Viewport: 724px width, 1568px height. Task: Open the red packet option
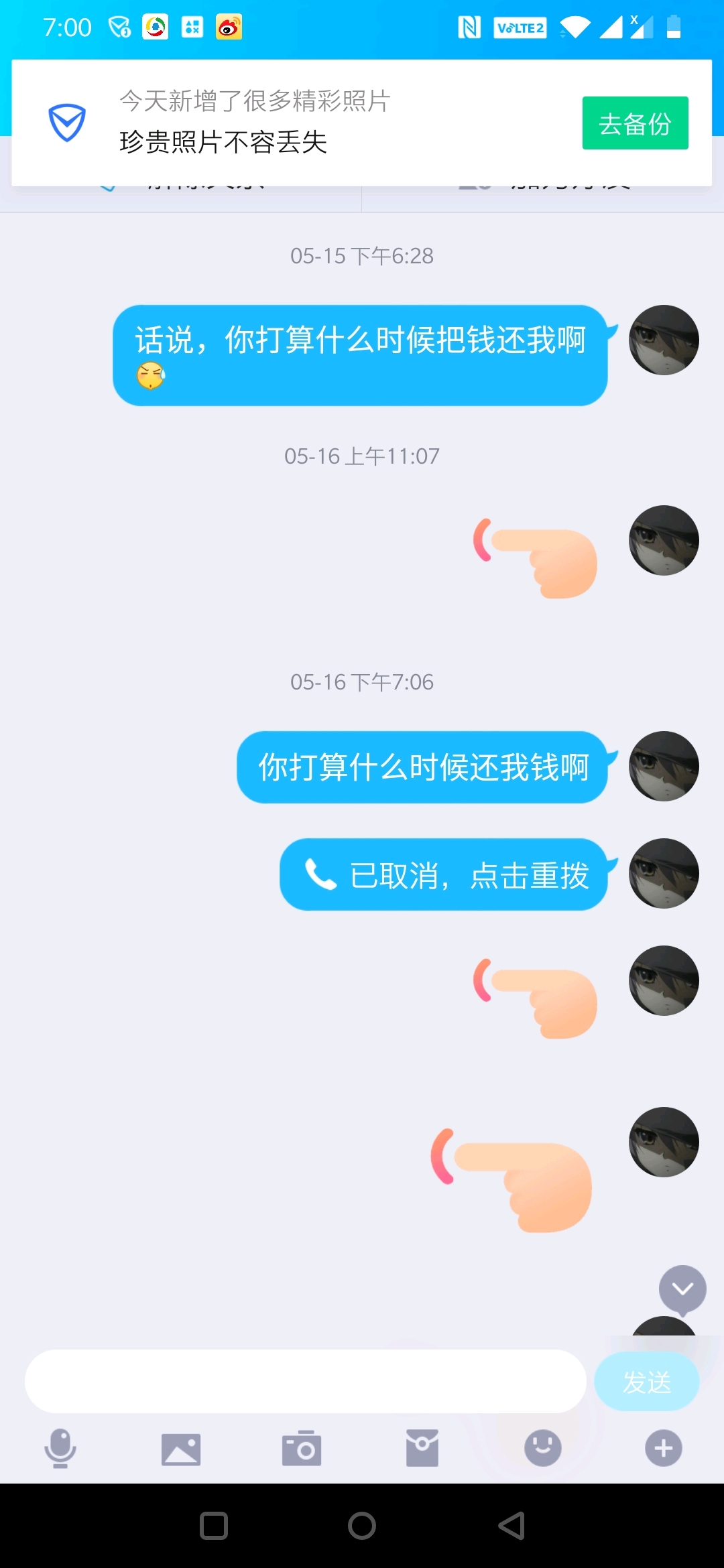[x=422, y=1449]
